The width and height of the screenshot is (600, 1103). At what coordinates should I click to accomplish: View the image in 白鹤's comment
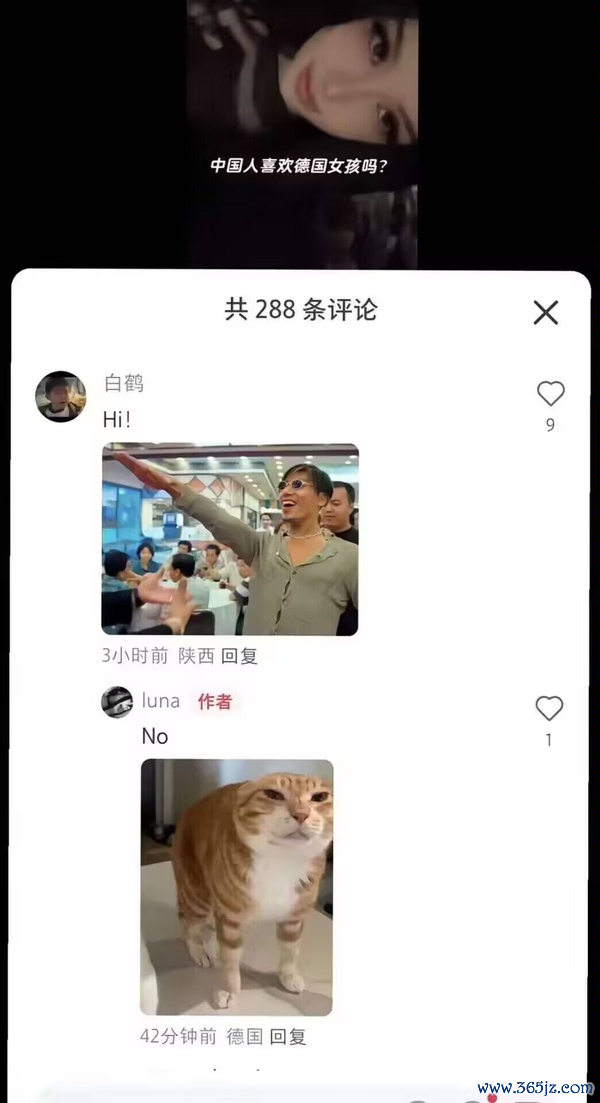pos(230,540)
